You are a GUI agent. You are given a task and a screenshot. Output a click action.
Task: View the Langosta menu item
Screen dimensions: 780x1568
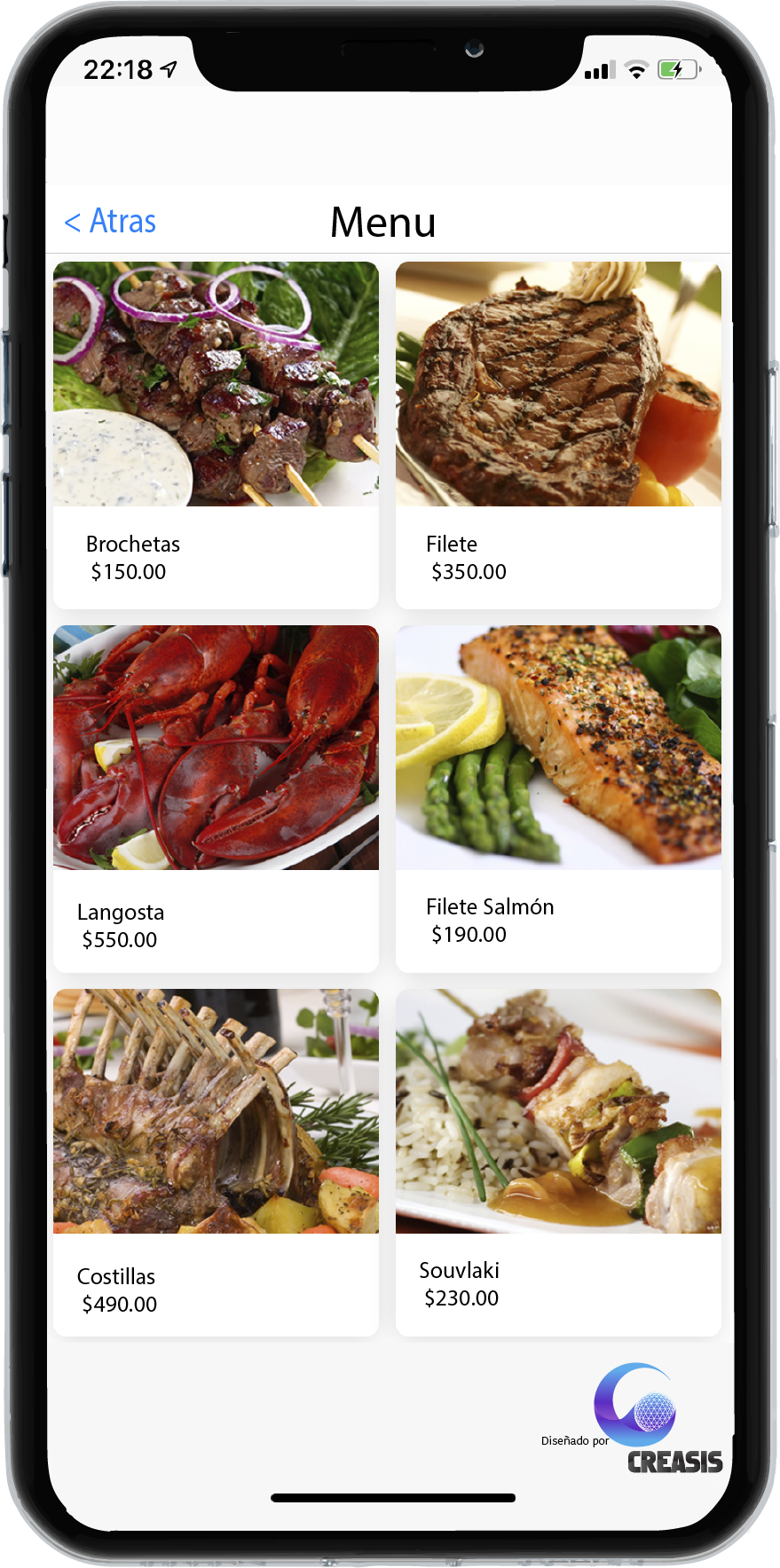coord(216,798)
